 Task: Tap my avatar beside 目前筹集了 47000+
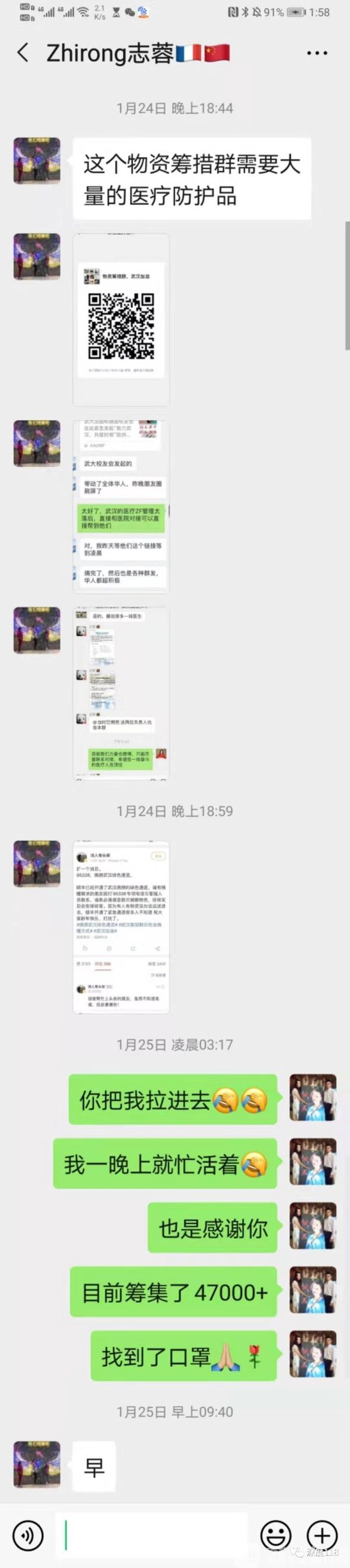[312, 1291]
